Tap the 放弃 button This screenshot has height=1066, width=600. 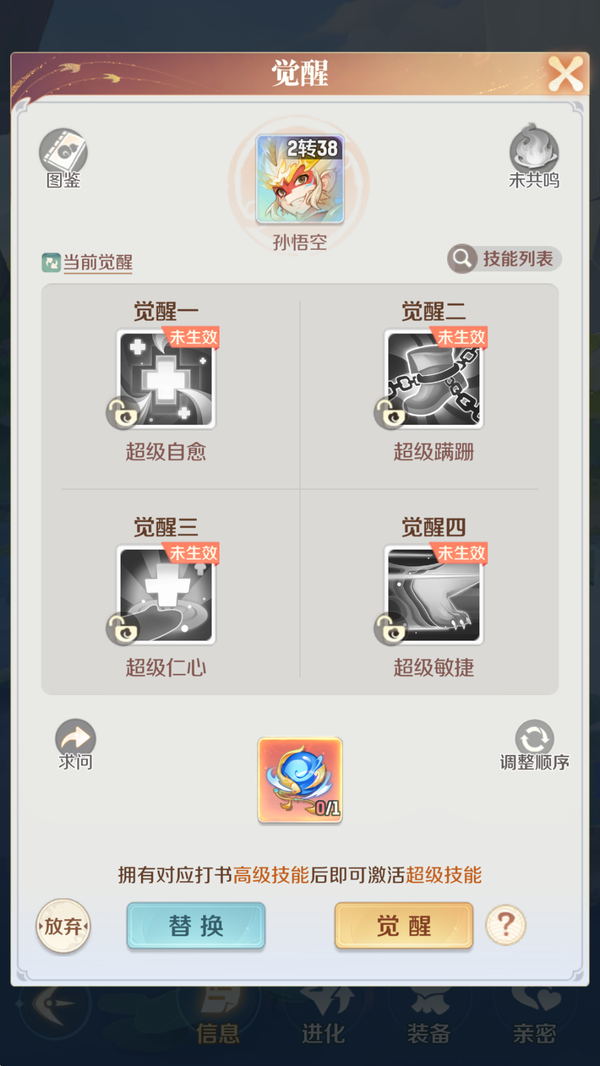click(x=63, y=926)
